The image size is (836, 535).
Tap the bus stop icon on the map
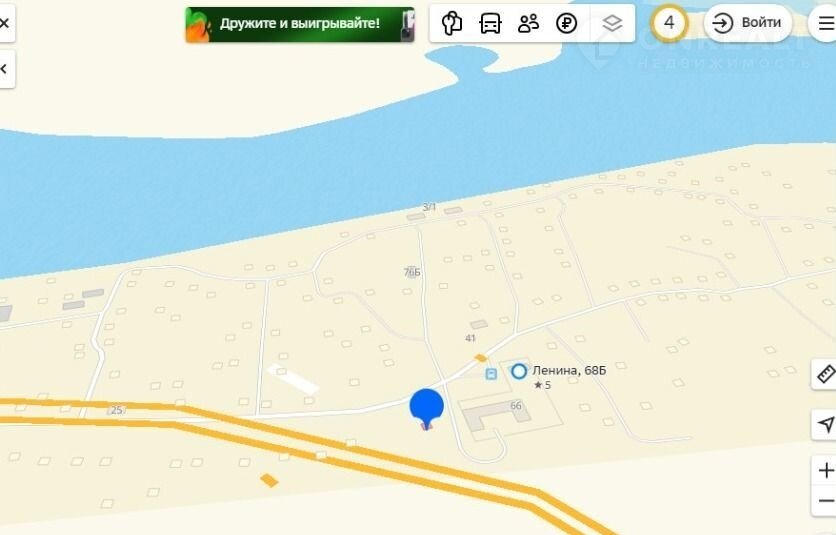pyautogui.click(x=490, y=374)
